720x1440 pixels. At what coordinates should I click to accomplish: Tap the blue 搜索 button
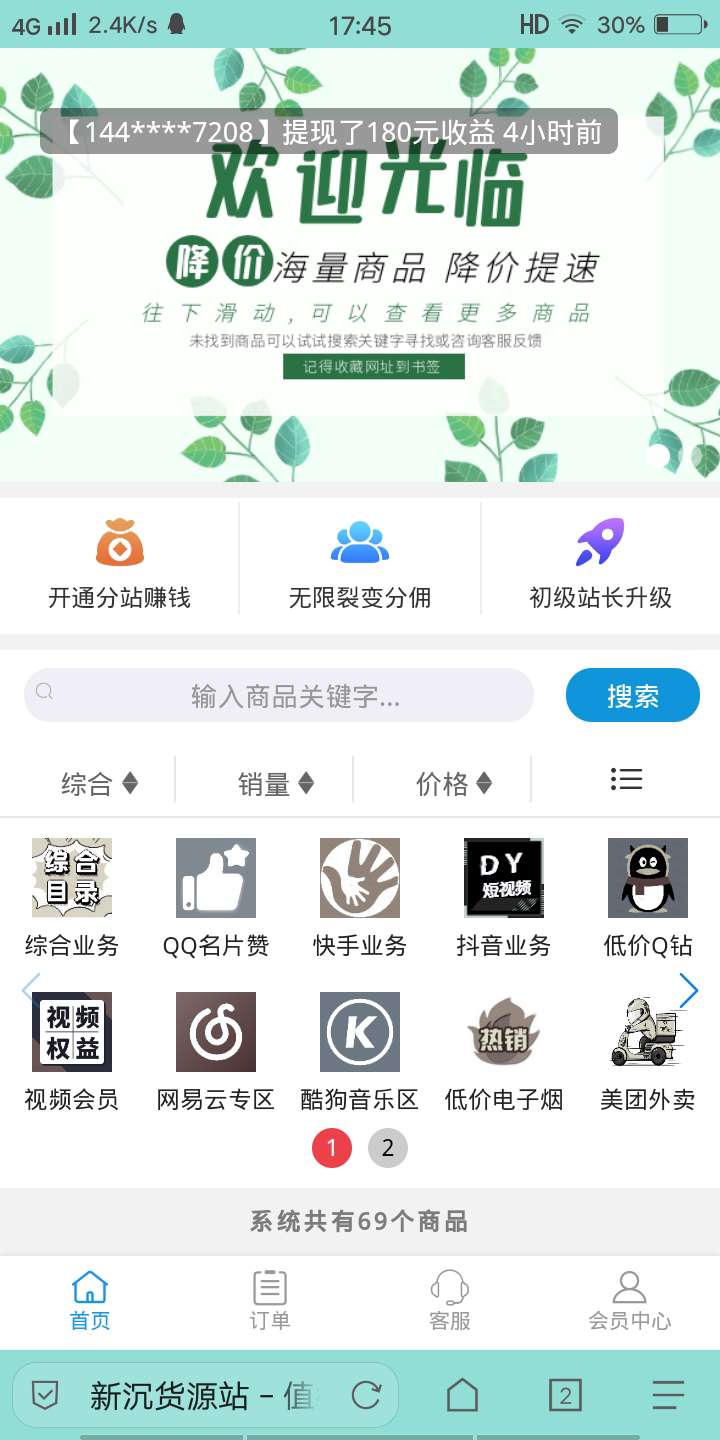[x=632, y=696]
